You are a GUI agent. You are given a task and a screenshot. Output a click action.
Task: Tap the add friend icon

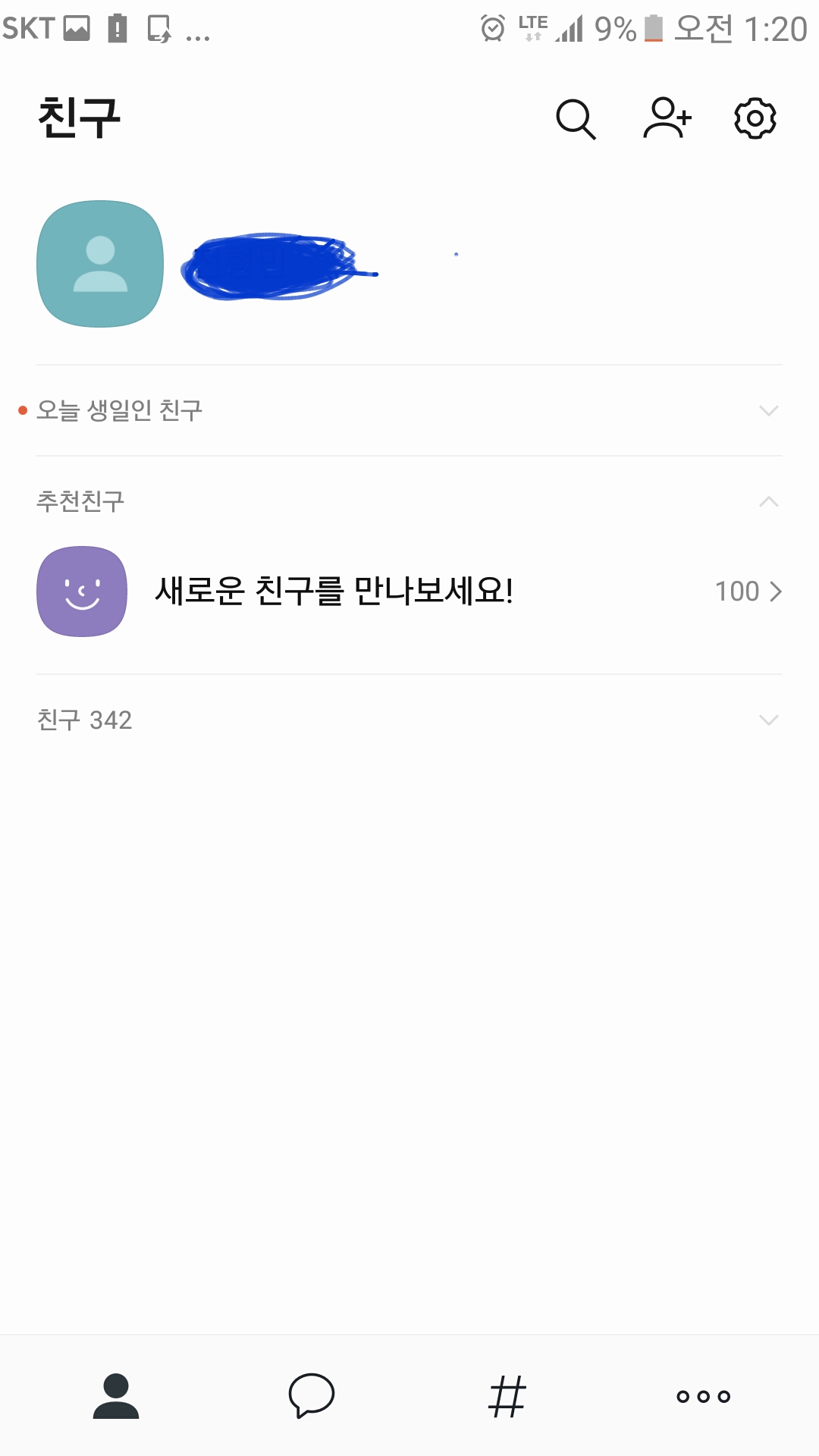(667, 118)
